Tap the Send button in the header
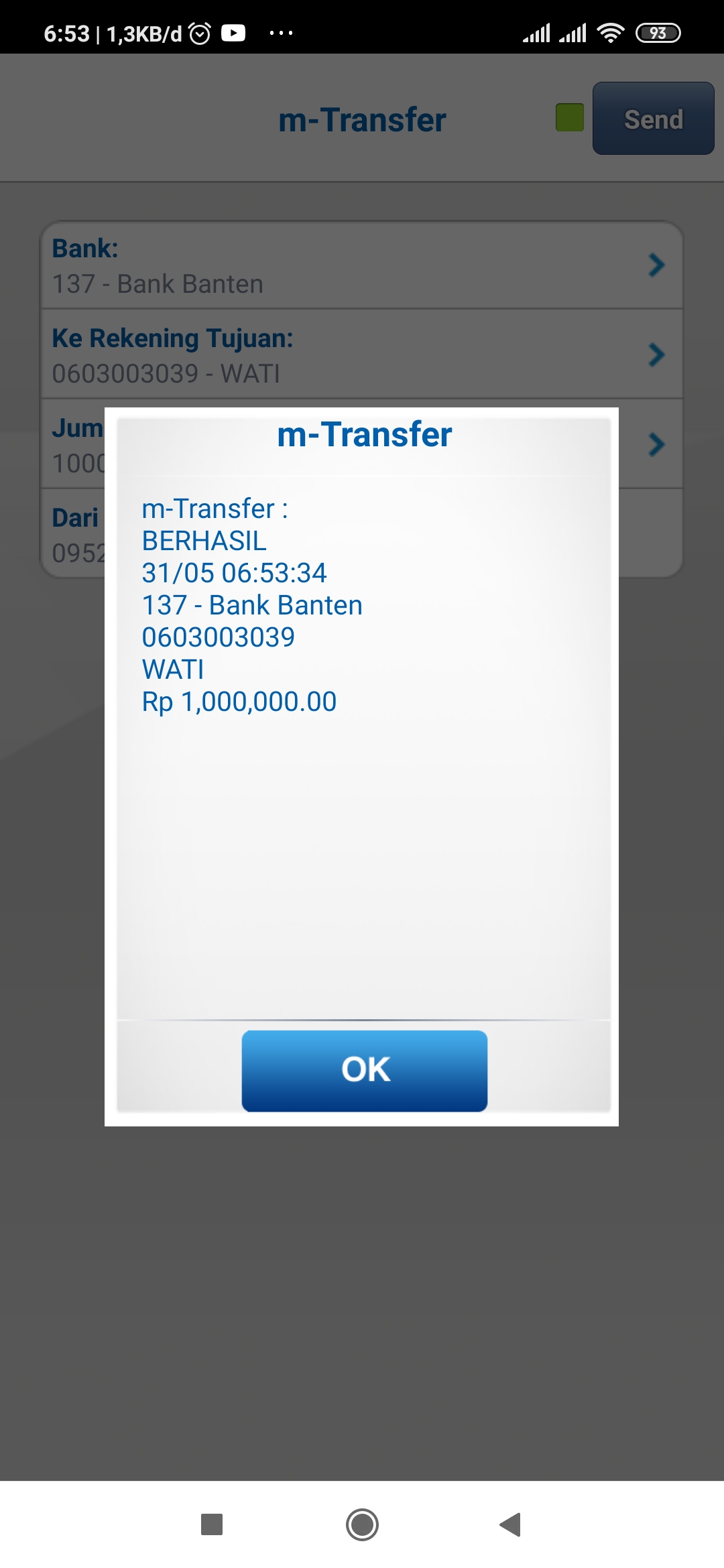This screenshot has width=724, height=1568. click(x=653, y=119)
